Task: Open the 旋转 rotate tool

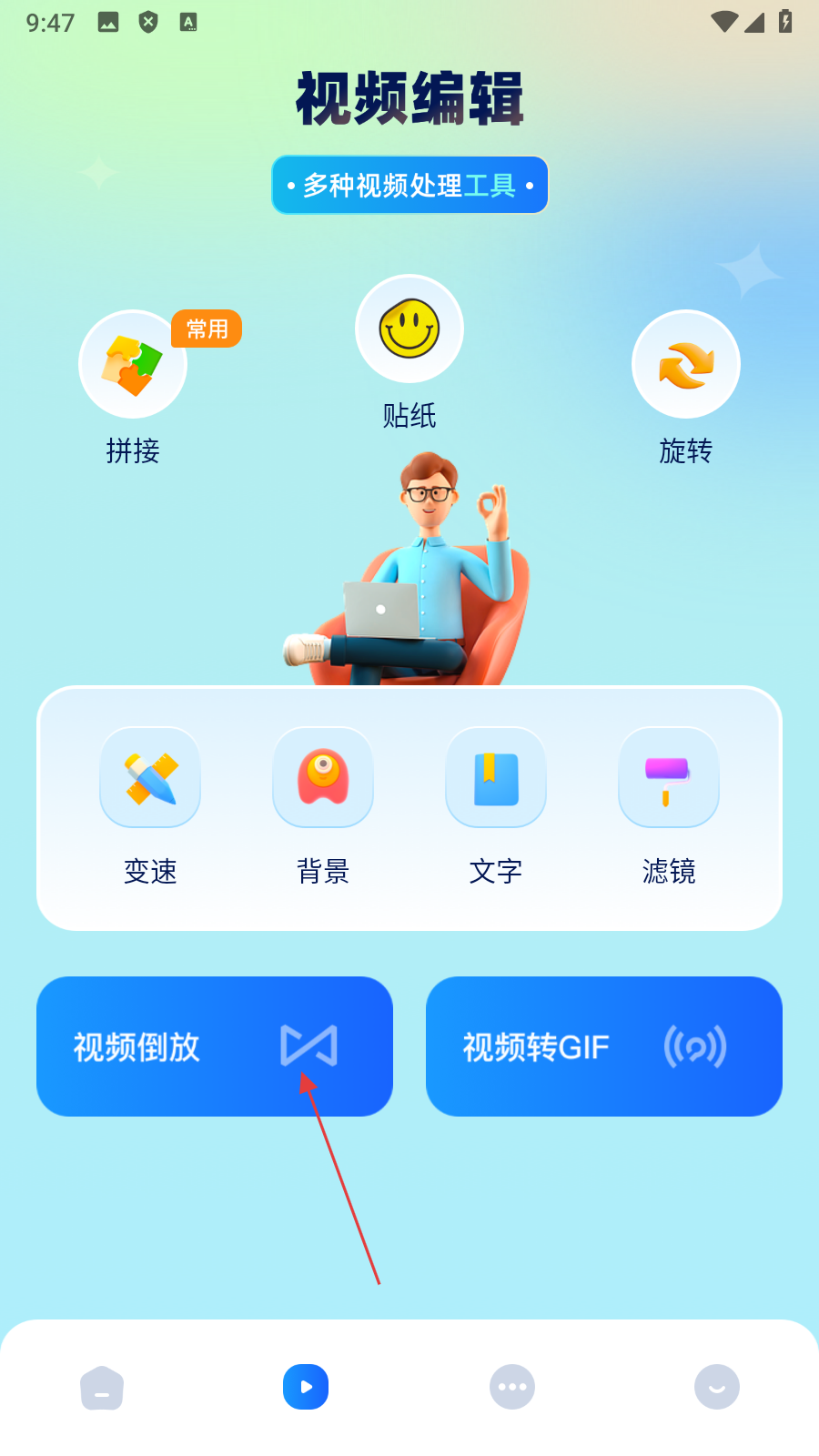Action: coord(686,365)
